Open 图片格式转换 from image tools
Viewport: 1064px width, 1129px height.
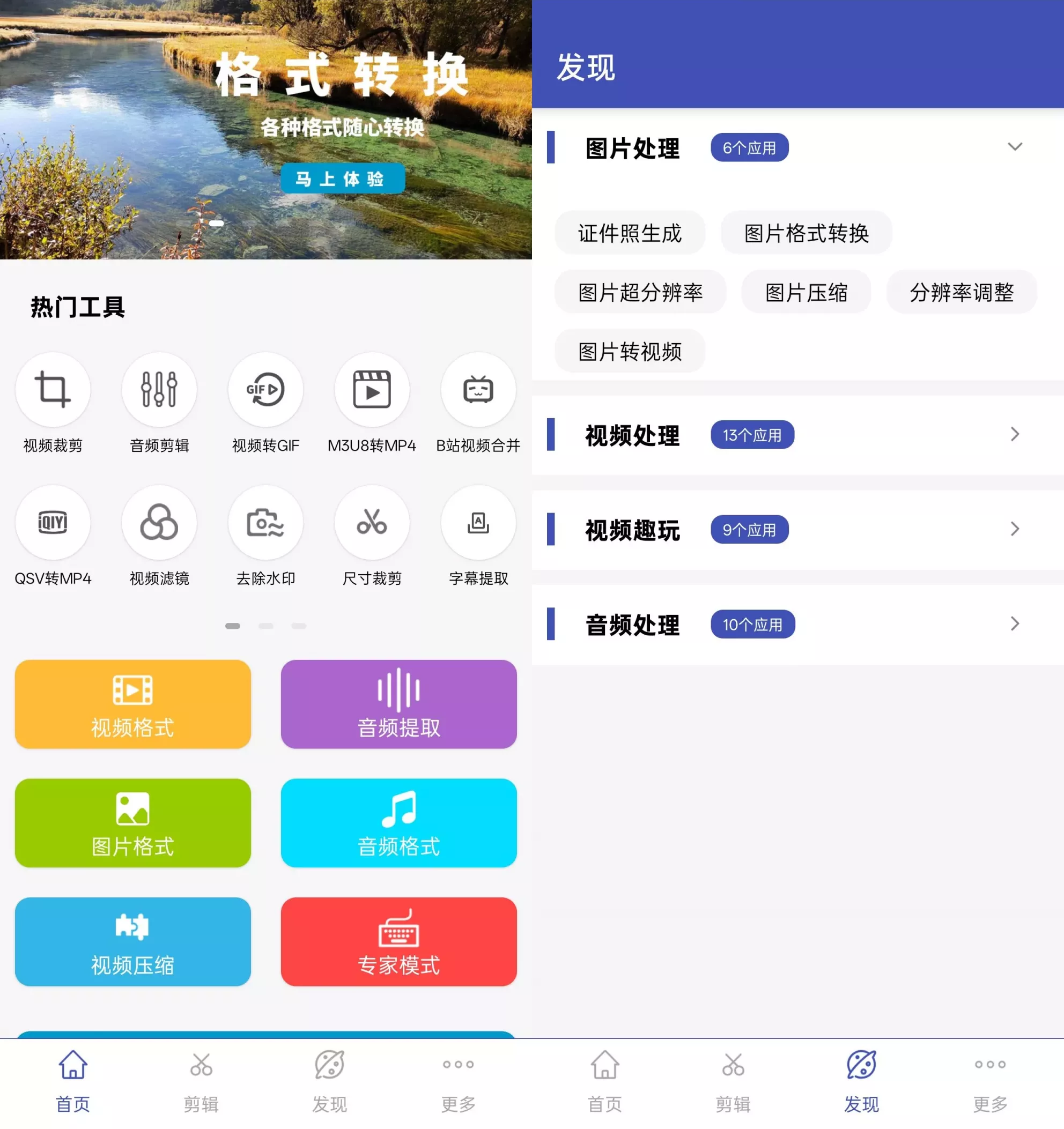(x=806, y=233)
